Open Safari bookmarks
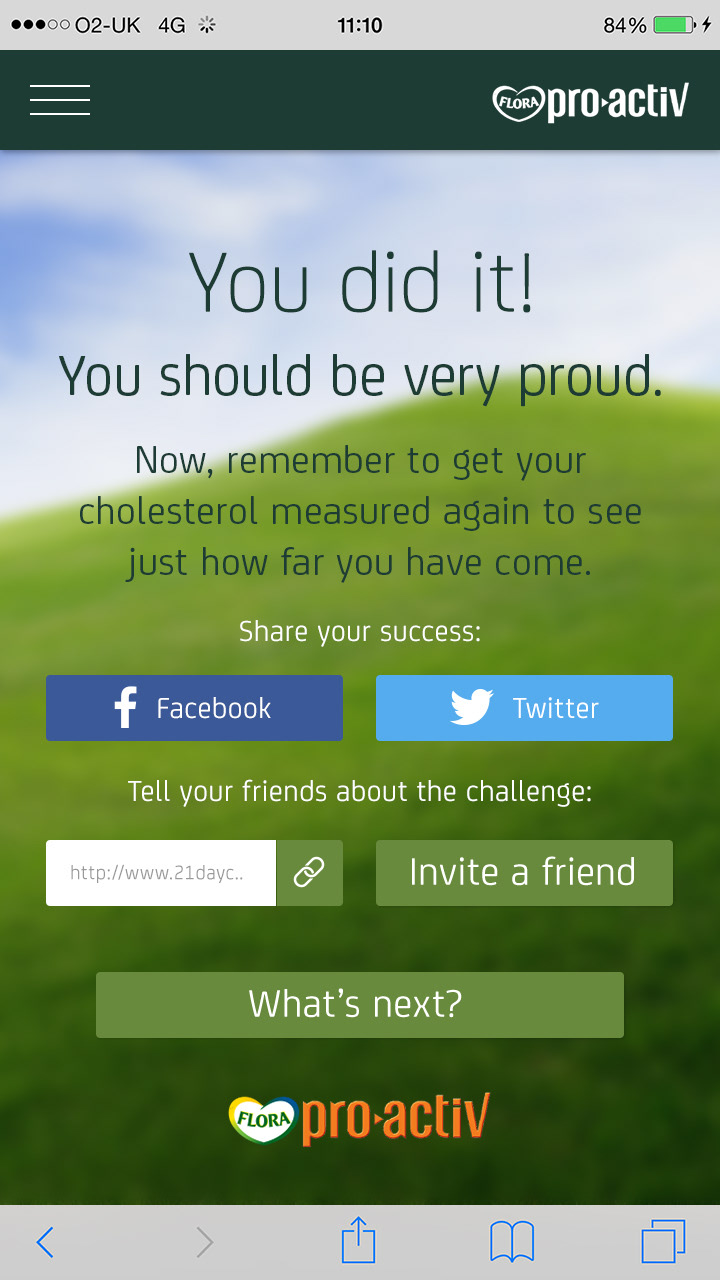Viewport: 720px width, 1280px height. (512, 1242)
